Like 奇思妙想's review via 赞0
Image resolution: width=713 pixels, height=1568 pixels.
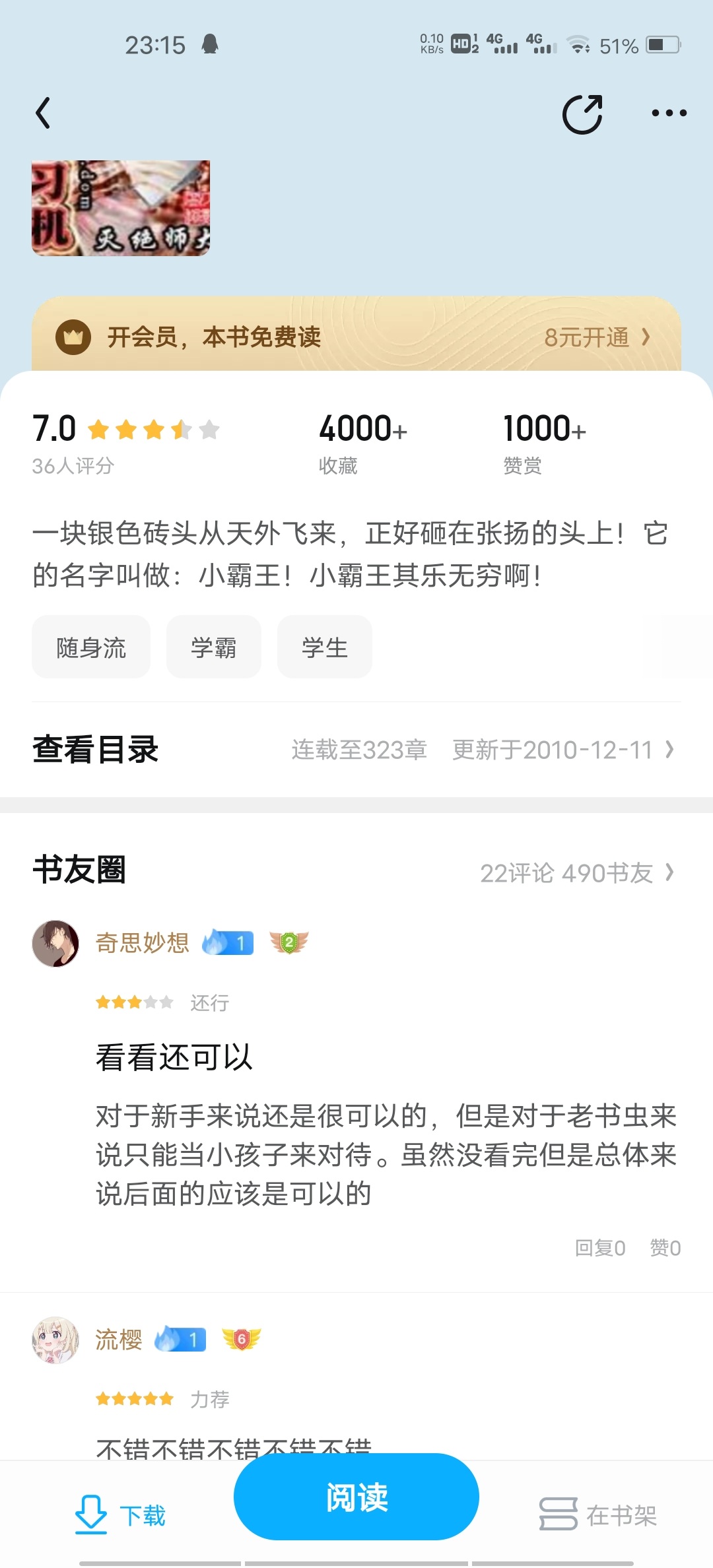[x=665, y=1247]
